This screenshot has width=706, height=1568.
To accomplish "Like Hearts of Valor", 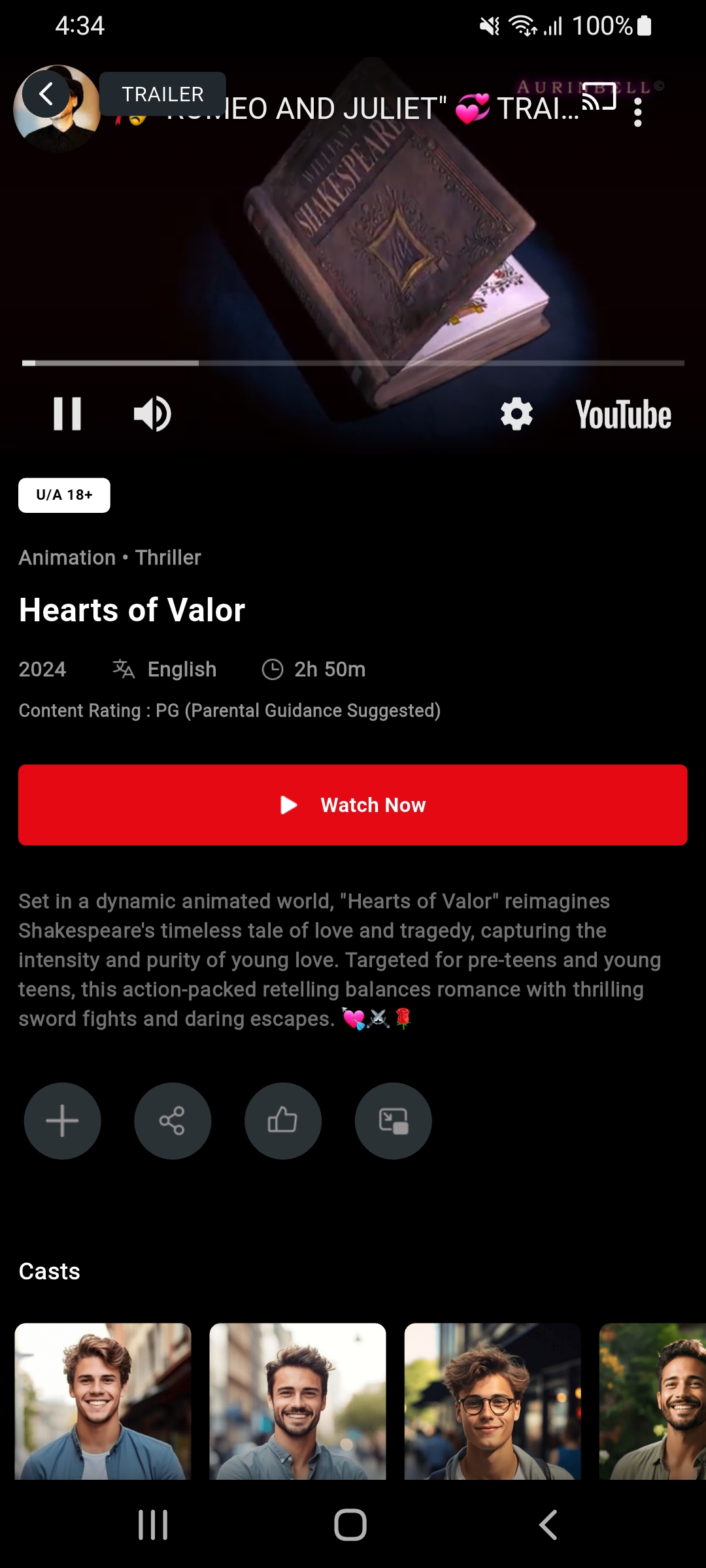I will tap(283, 1120).
